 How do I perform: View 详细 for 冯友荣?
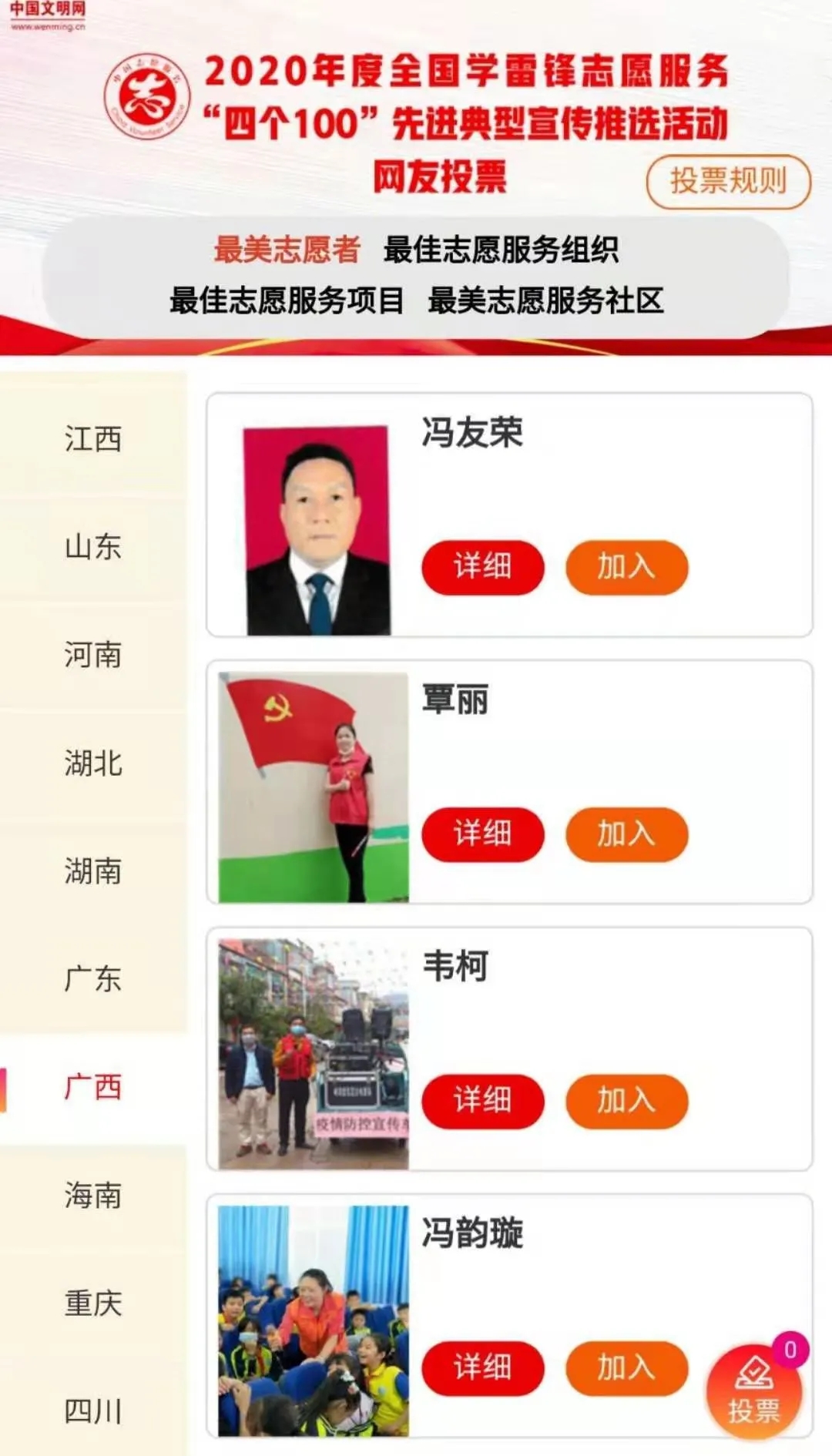[x=483, y=567]
